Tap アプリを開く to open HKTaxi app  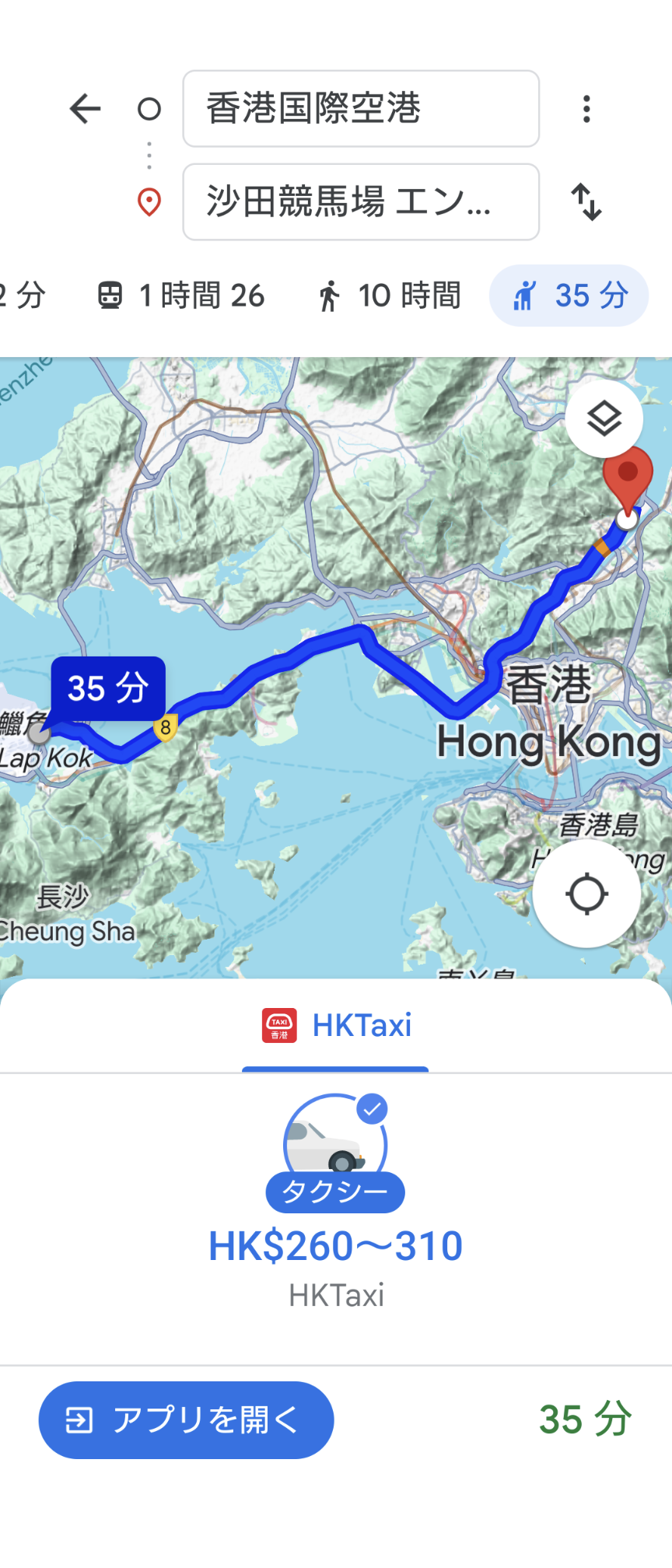pyautogui.click(x=186, y=1419)
